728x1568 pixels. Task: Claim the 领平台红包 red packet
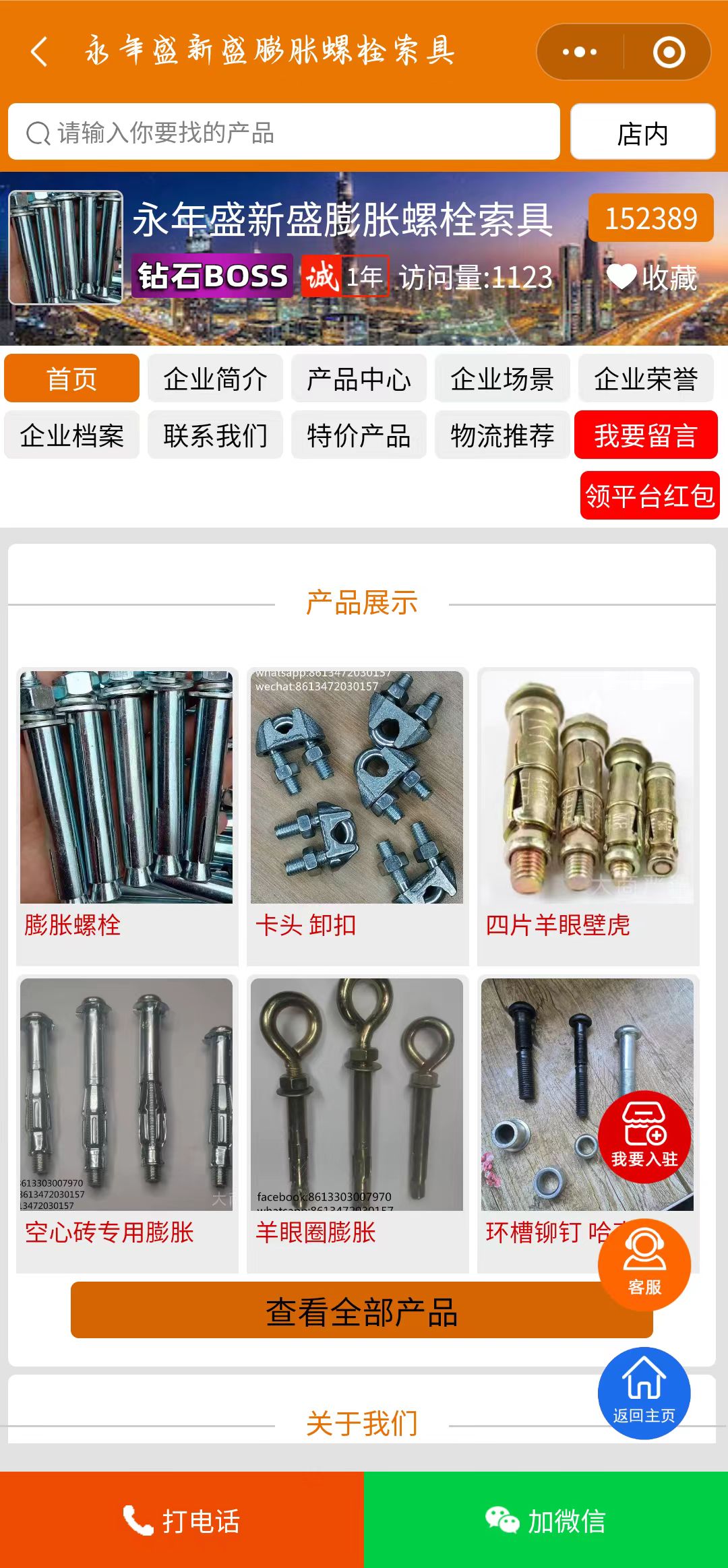click(x=649, y=496)
